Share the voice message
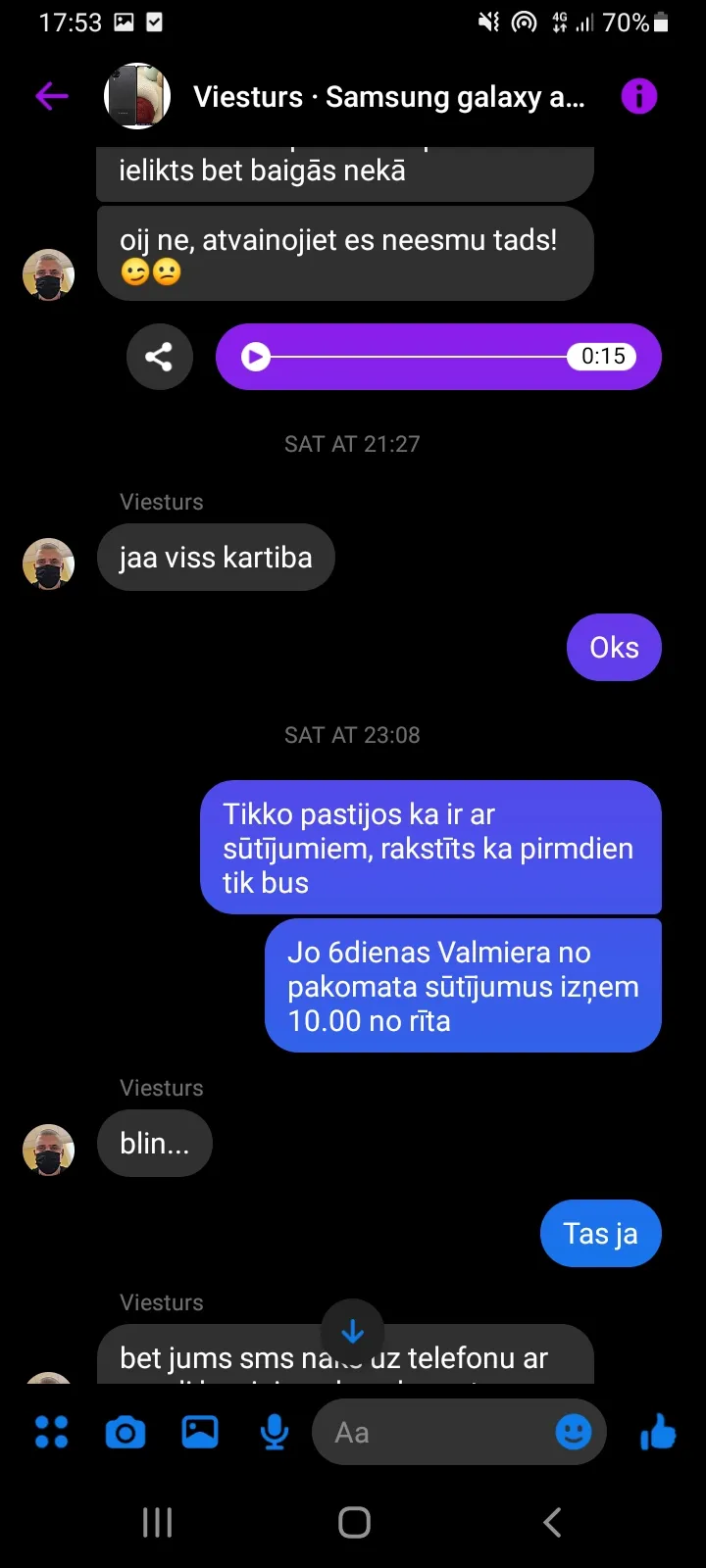The image size is (706, 1568). coord(159,357)
